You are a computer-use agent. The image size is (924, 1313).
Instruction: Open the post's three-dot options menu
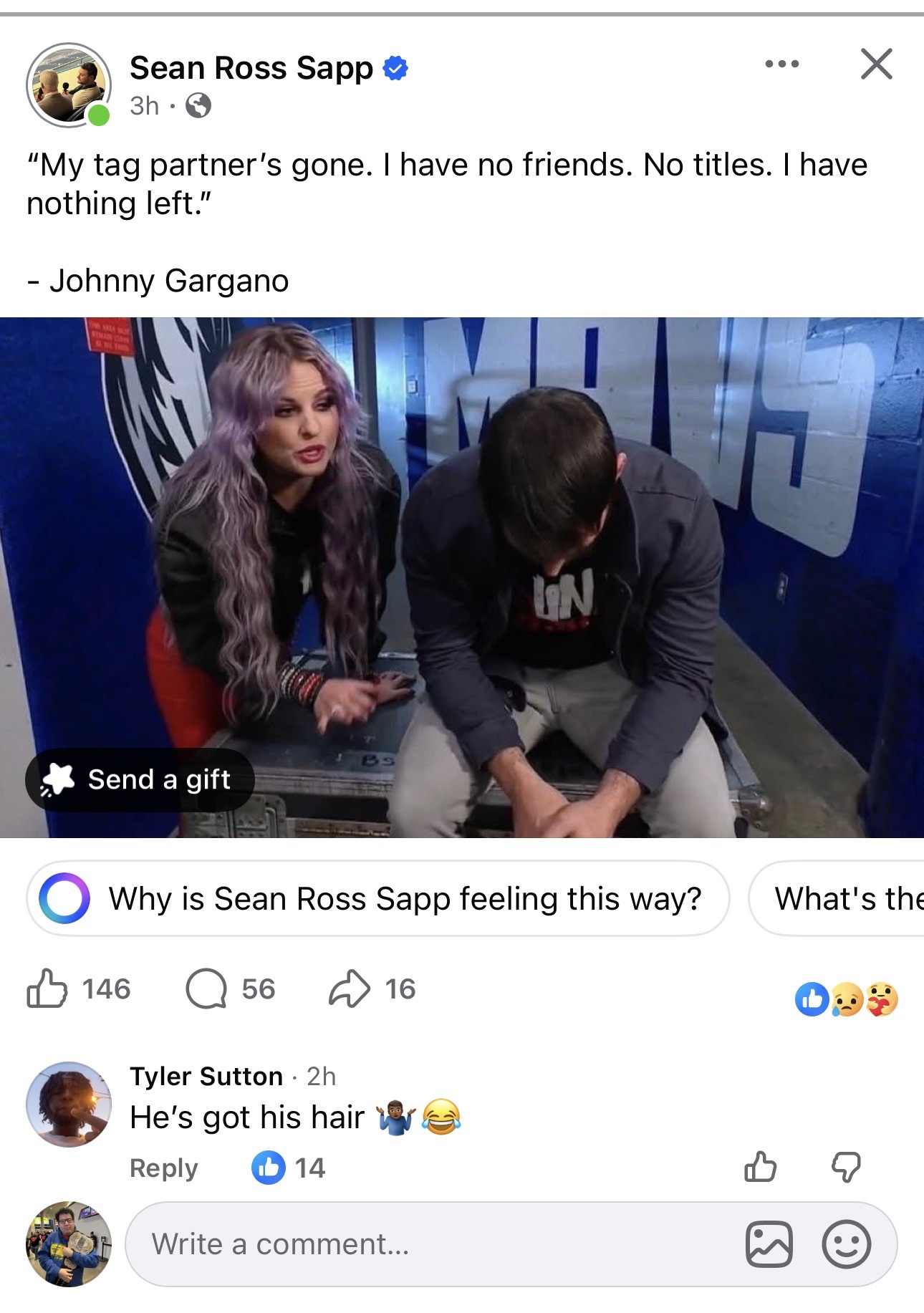click(x=781, y=64)
